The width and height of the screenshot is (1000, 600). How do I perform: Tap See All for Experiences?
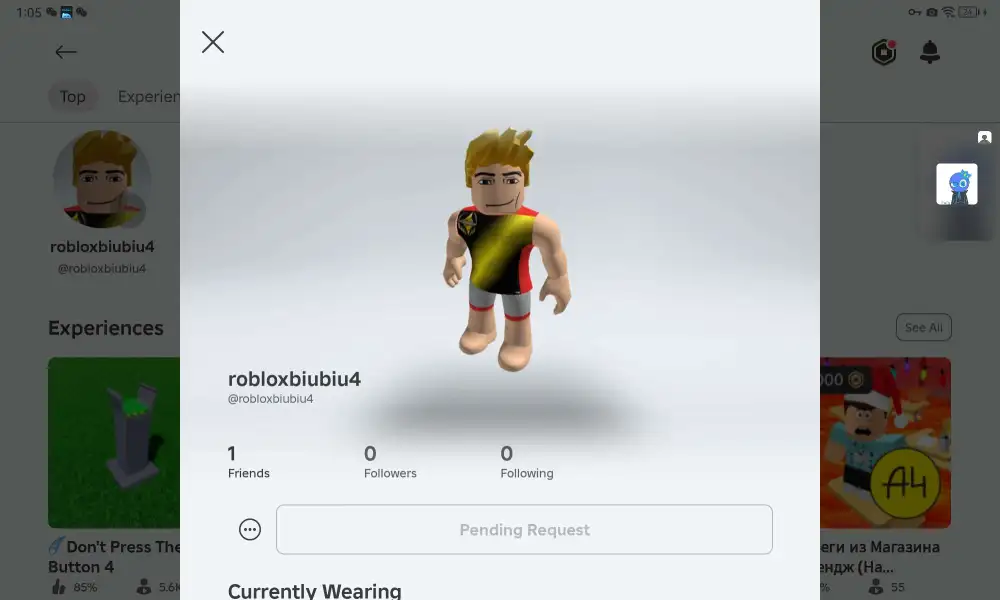tap(923, 327)
